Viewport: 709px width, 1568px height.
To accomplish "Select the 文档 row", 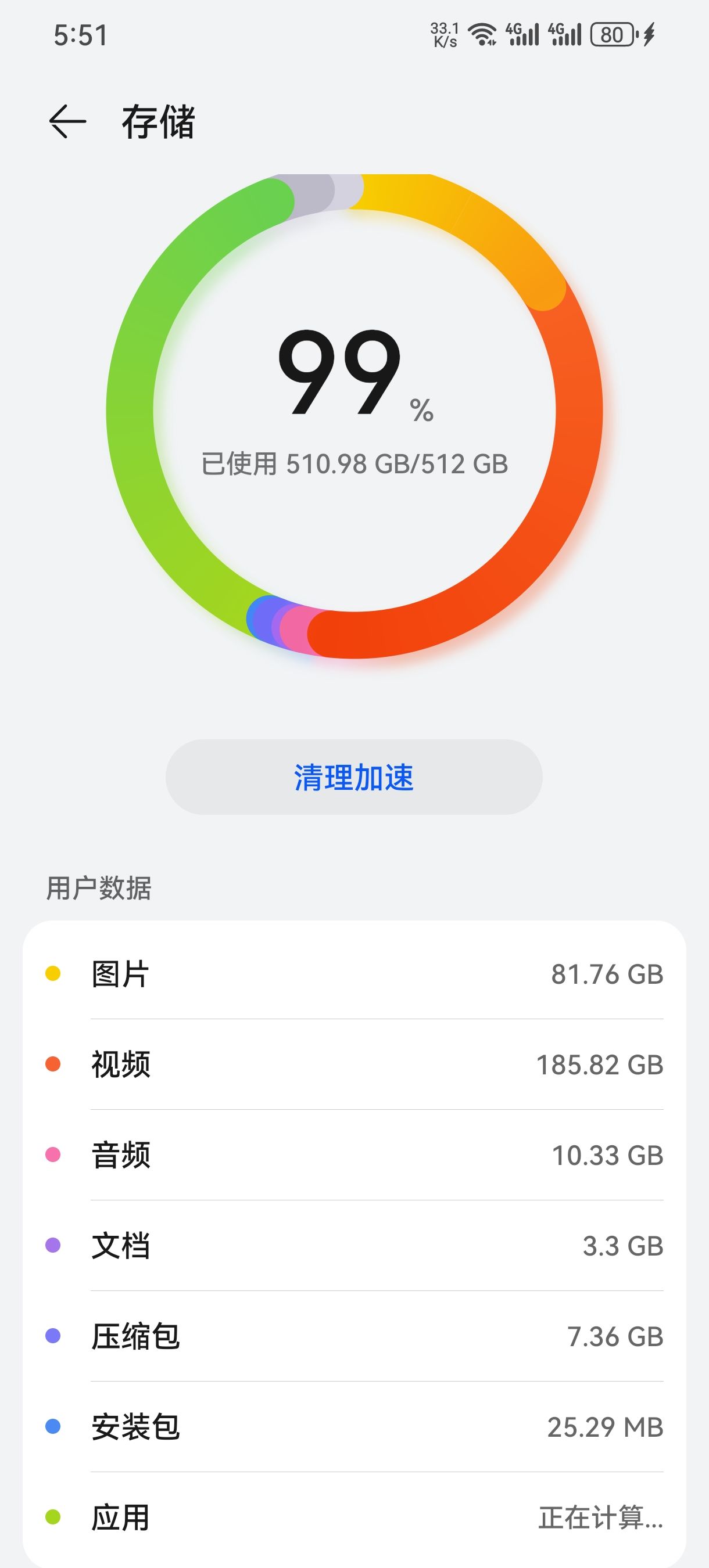I will (354, 1246).
